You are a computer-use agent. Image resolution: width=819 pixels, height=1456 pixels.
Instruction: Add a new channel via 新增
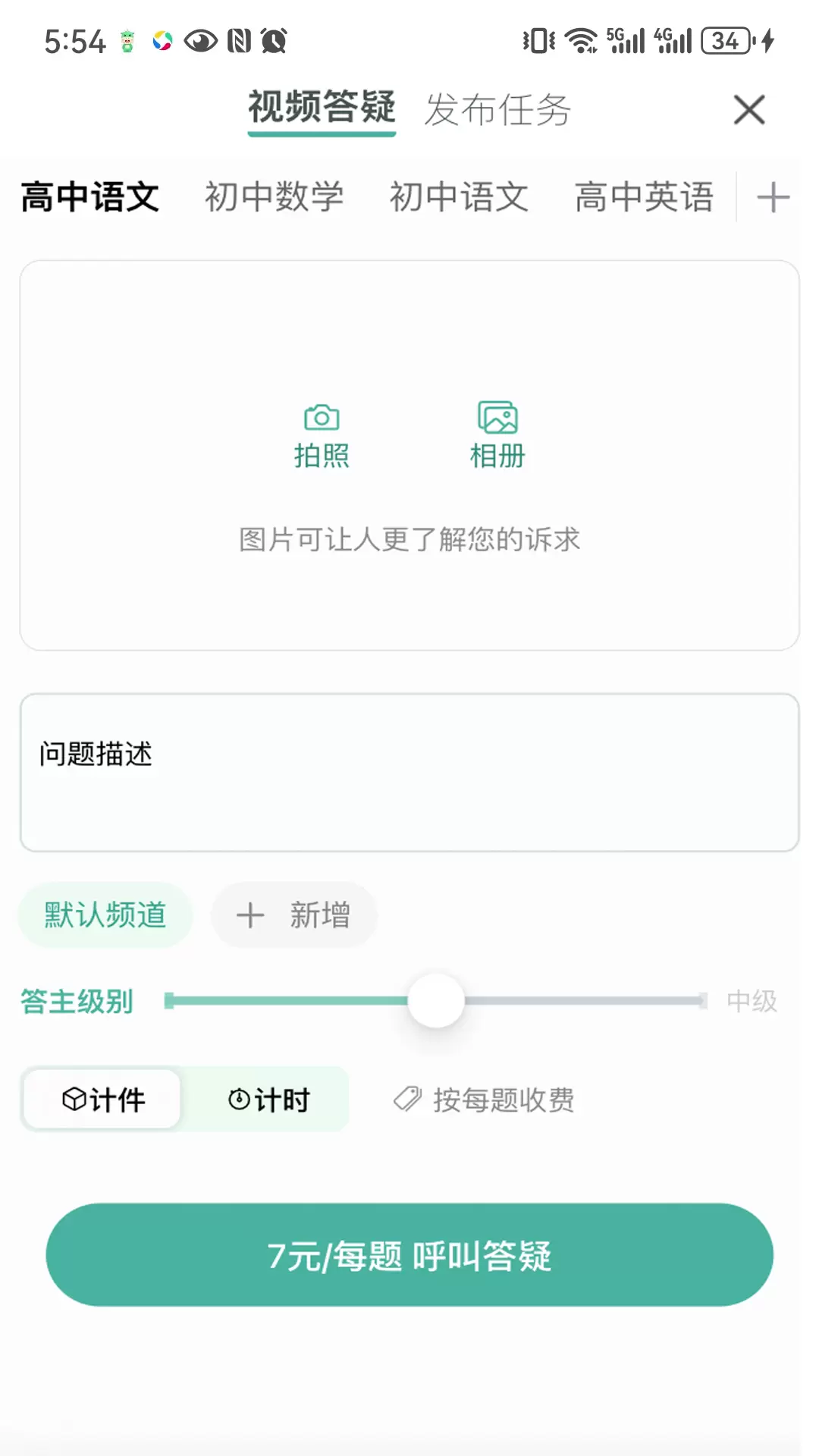tap(294, 915)
